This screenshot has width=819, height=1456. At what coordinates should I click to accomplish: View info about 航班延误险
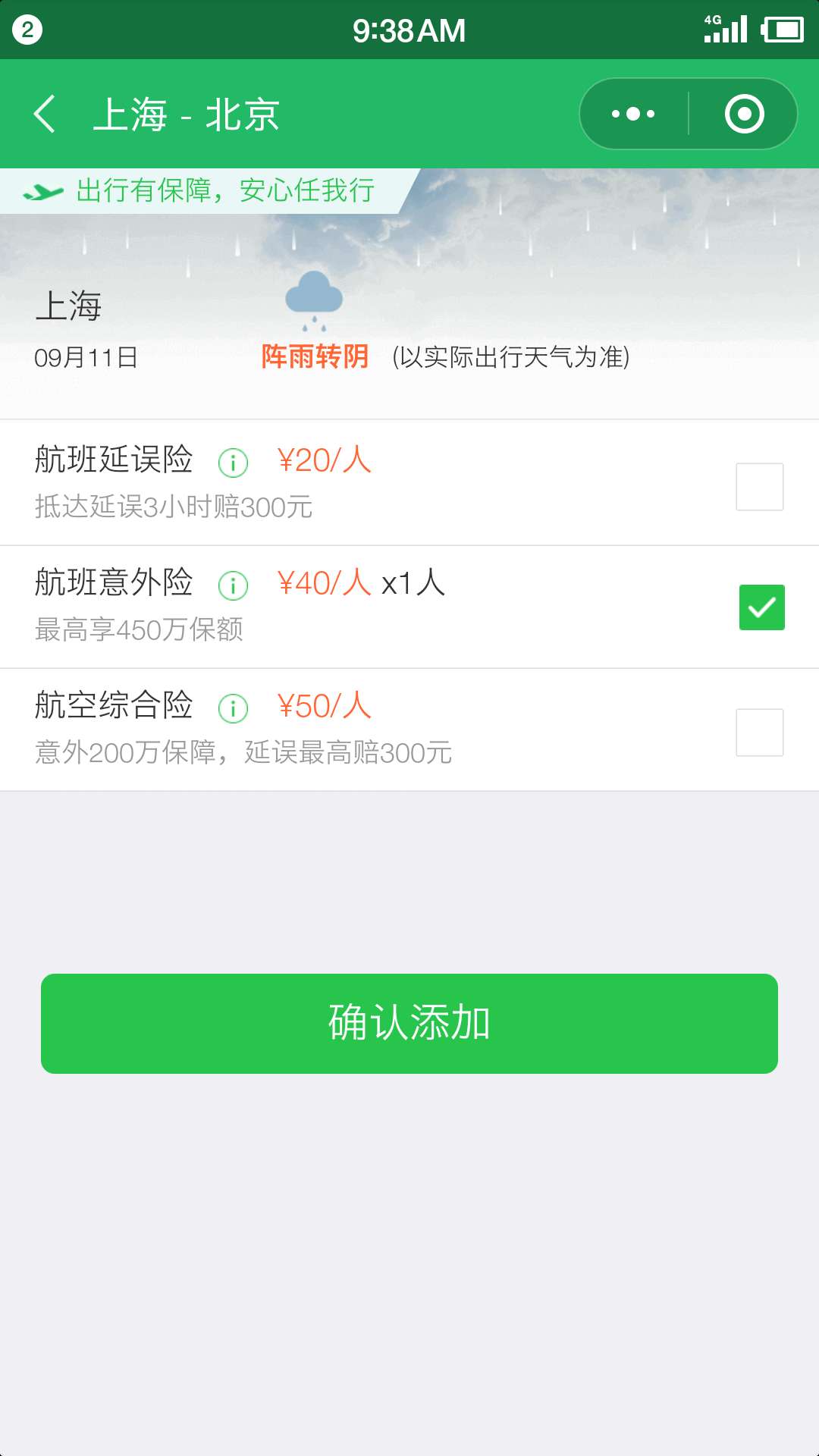tap(233, 463)
